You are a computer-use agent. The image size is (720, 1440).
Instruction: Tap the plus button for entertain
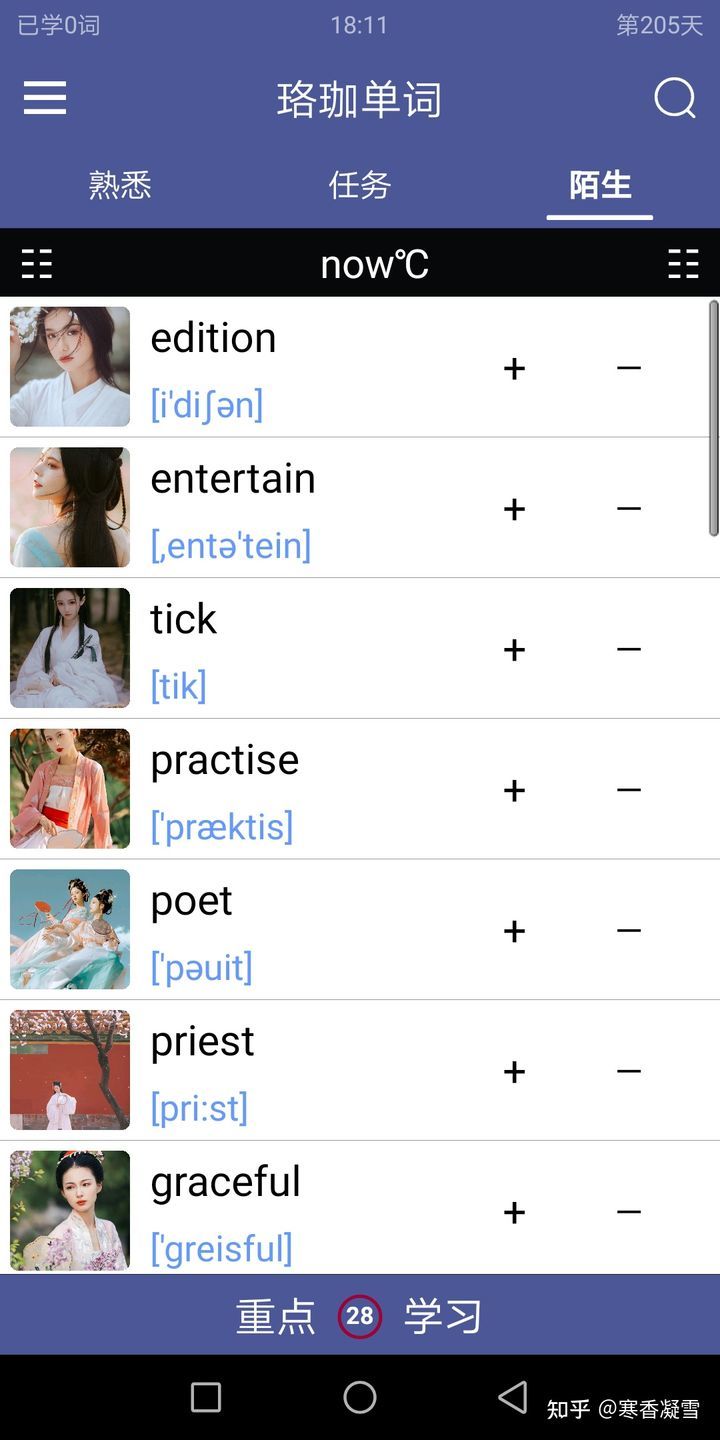pos(514,509)
